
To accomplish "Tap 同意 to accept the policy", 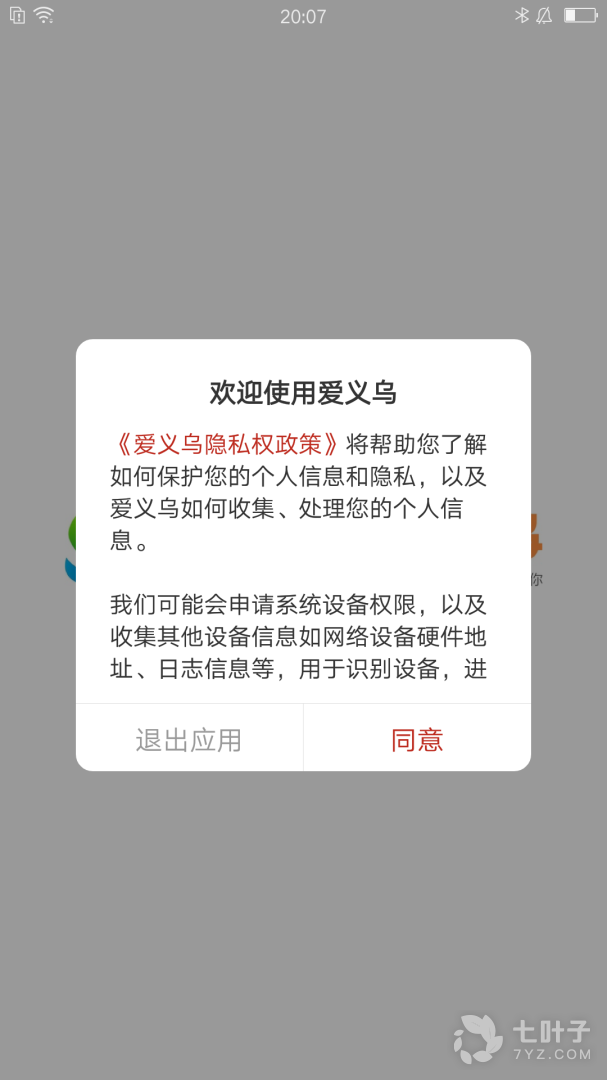I will coord(417,740).
